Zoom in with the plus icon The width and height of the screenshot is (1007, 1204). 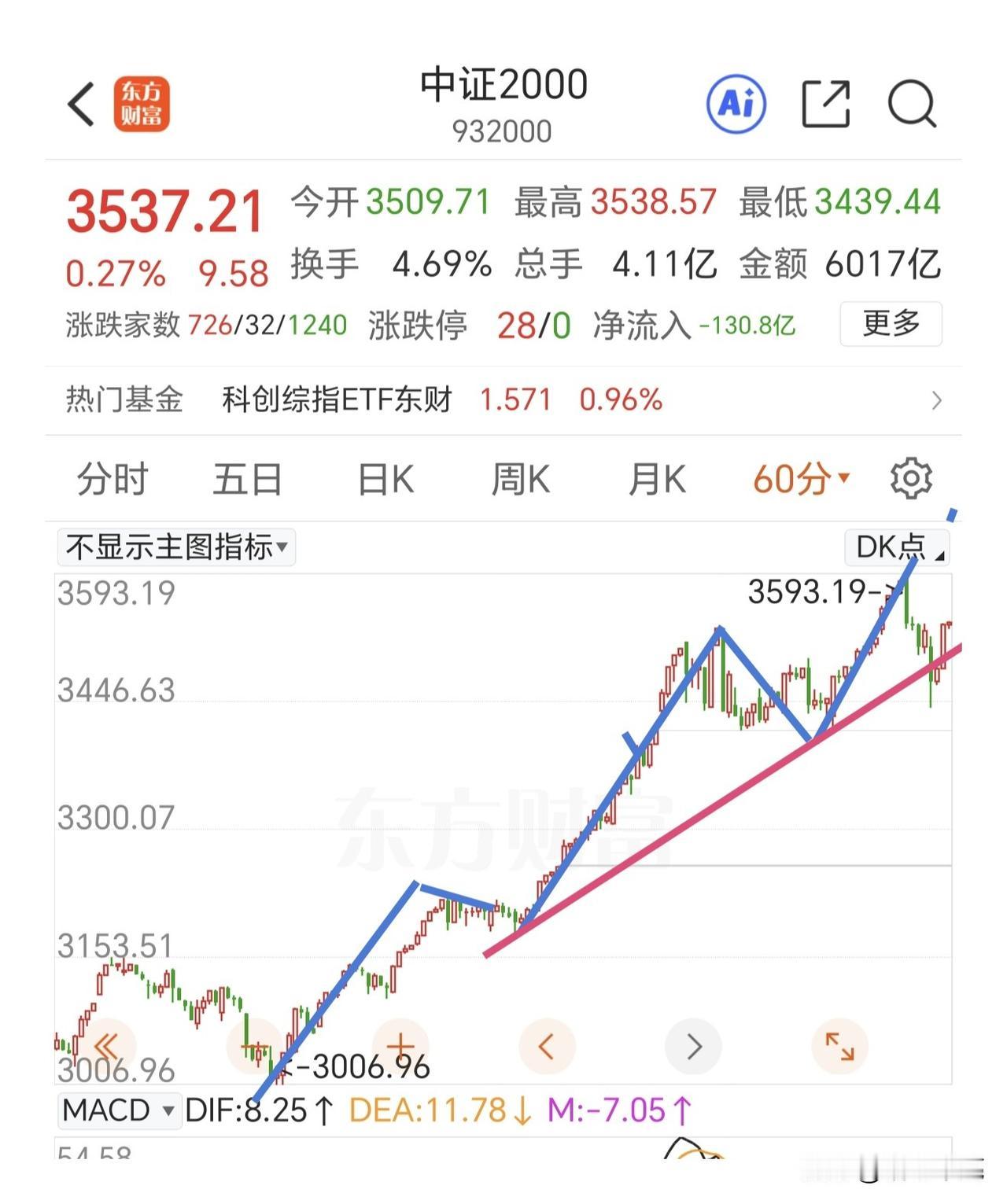401,1046
